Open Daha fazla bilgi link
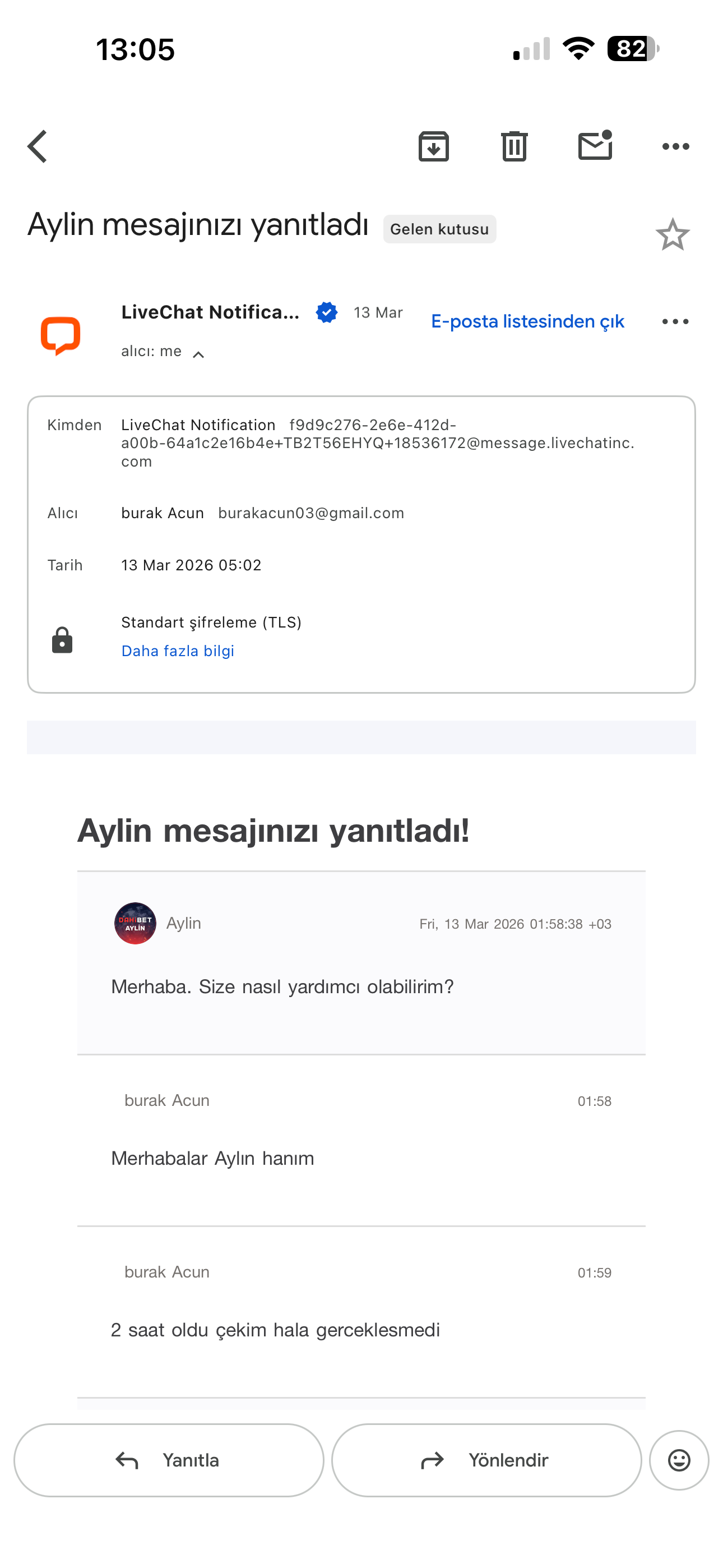 click(178, 651)
